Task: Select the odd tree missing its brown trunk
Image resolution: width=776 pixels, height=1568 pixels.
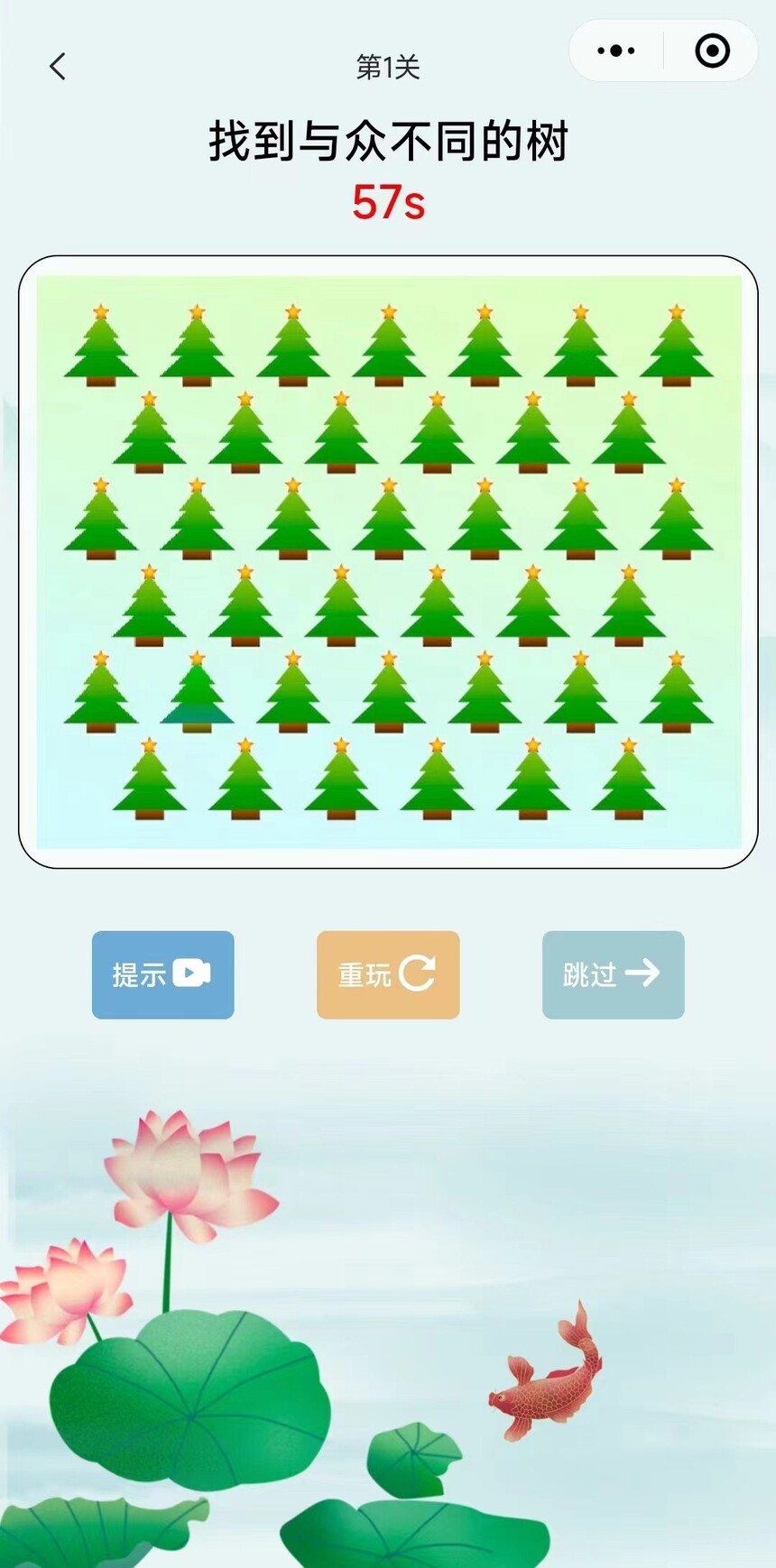Action: point(197,695)
